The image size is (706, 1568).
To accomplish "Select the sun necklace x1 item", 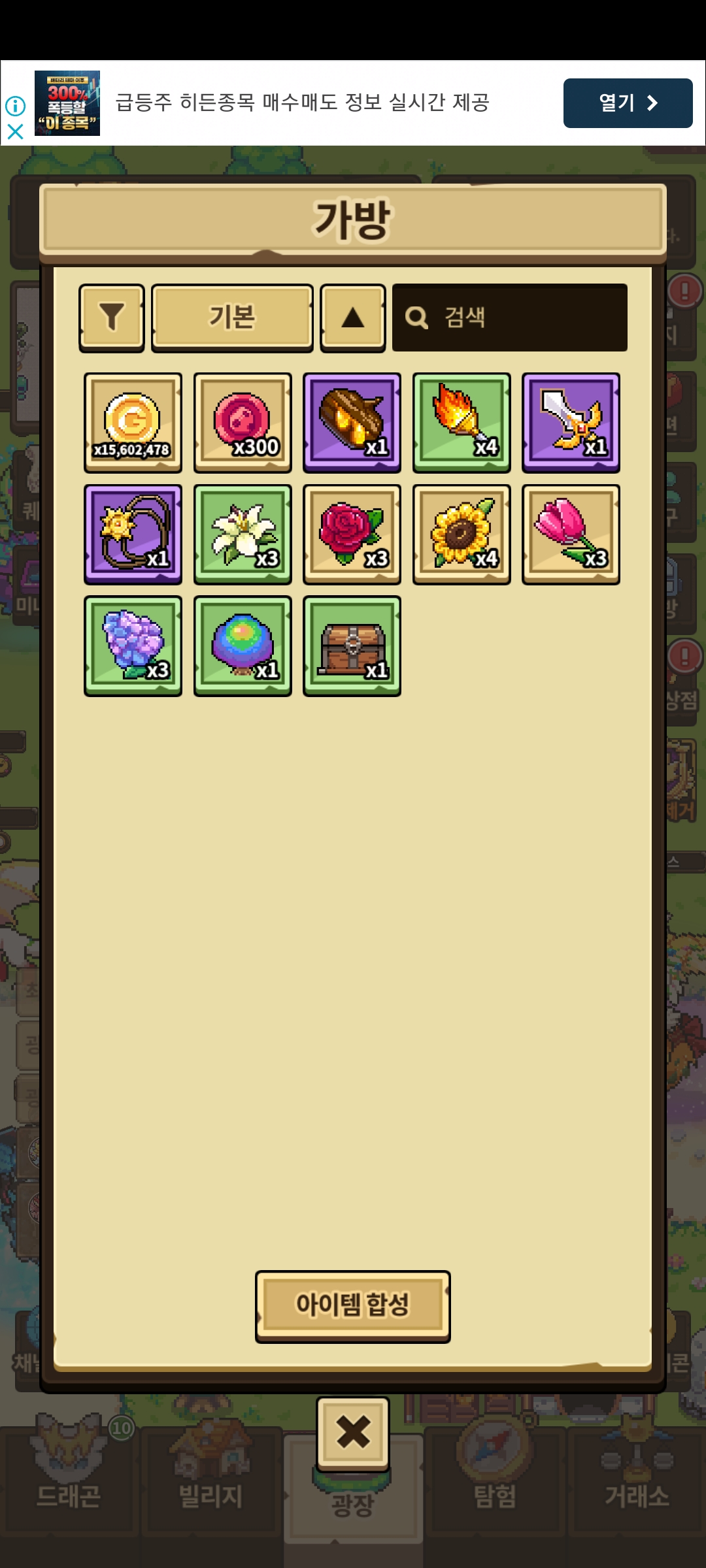I will pyautogui.click(x=133, y=534).
